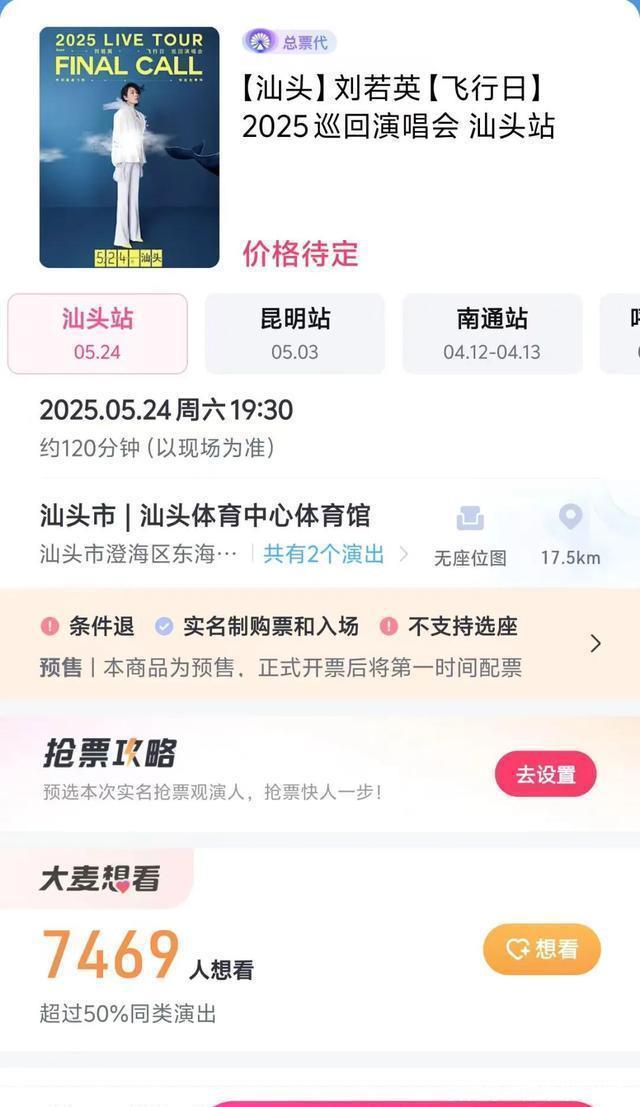Select the 汕头站 05.24 tab
Screen dimensions: 640x1107
pyautogui.click(x=97, y=334)
